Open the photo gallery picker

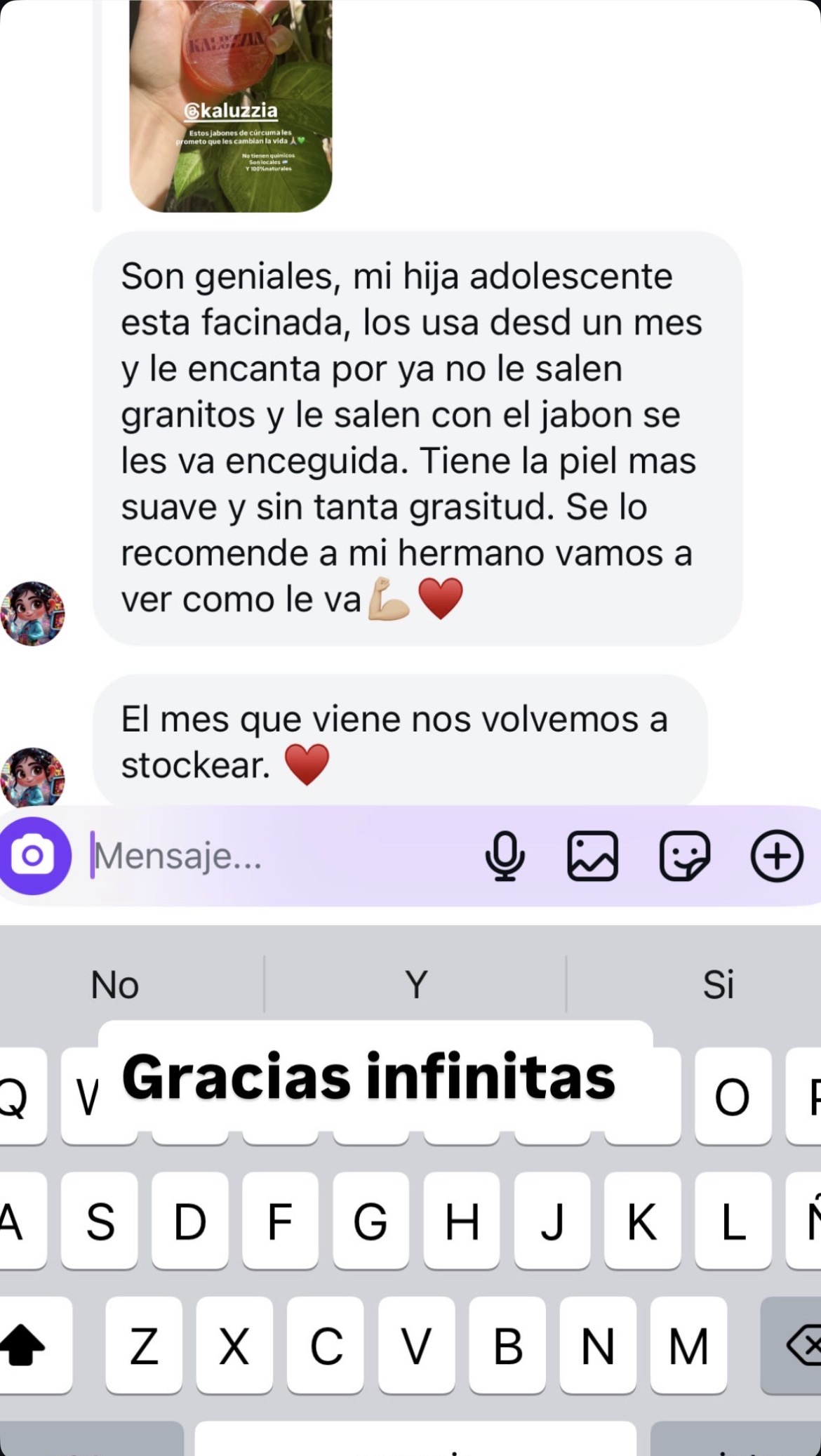pos(593,856)
